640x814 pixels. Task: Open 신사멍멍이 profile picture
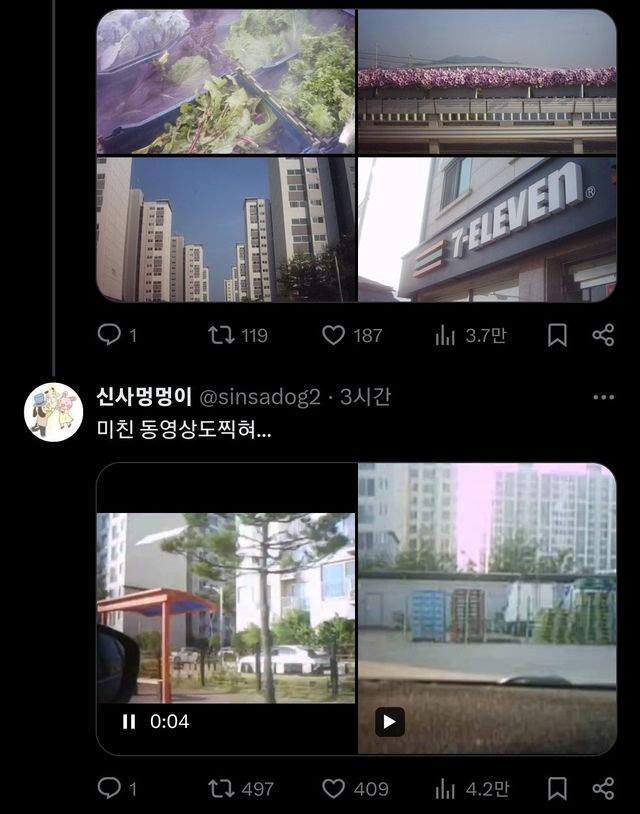point(53,411)
